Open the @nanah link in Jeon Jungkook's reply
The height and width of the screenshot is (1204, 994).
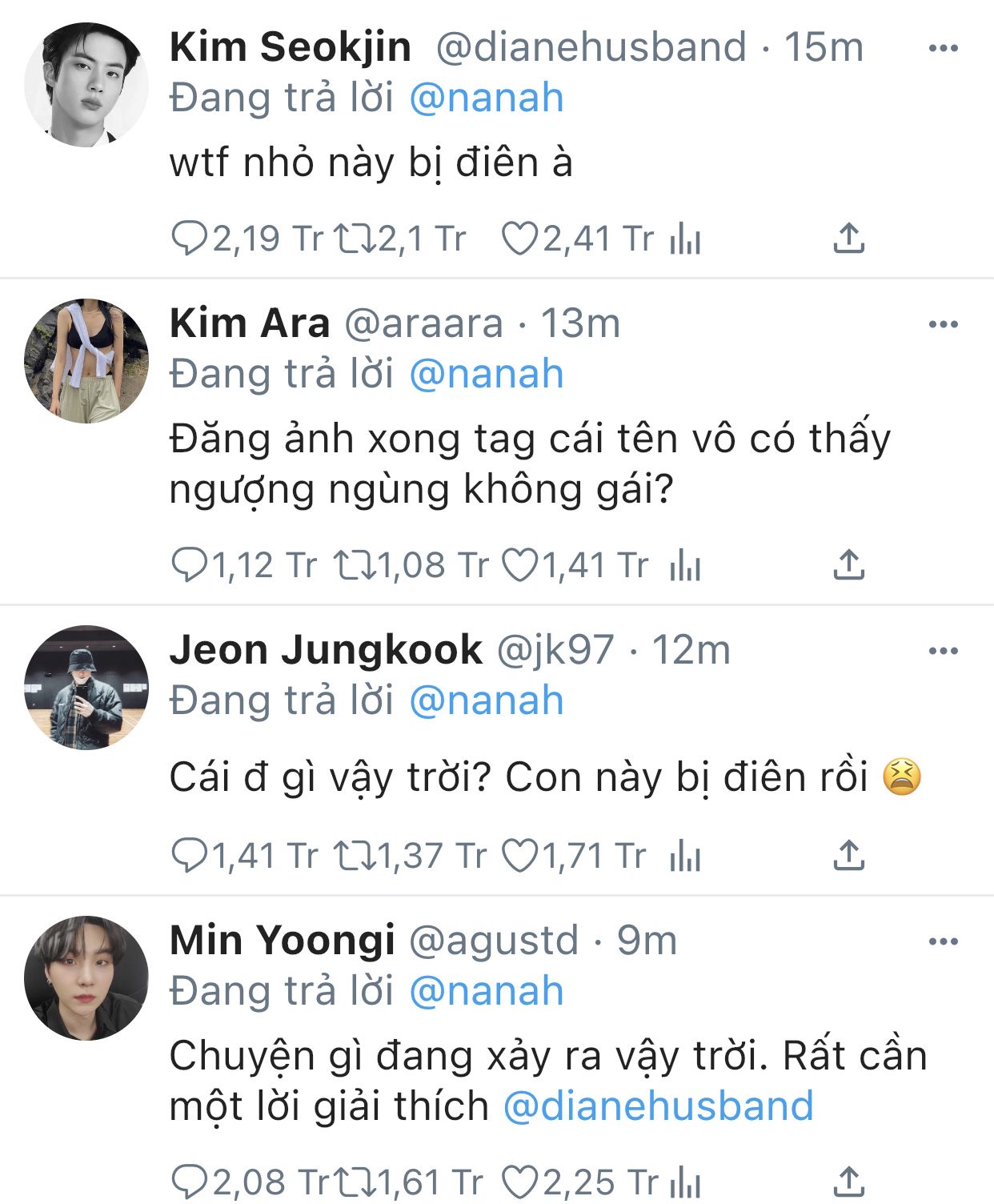(487, 700)
